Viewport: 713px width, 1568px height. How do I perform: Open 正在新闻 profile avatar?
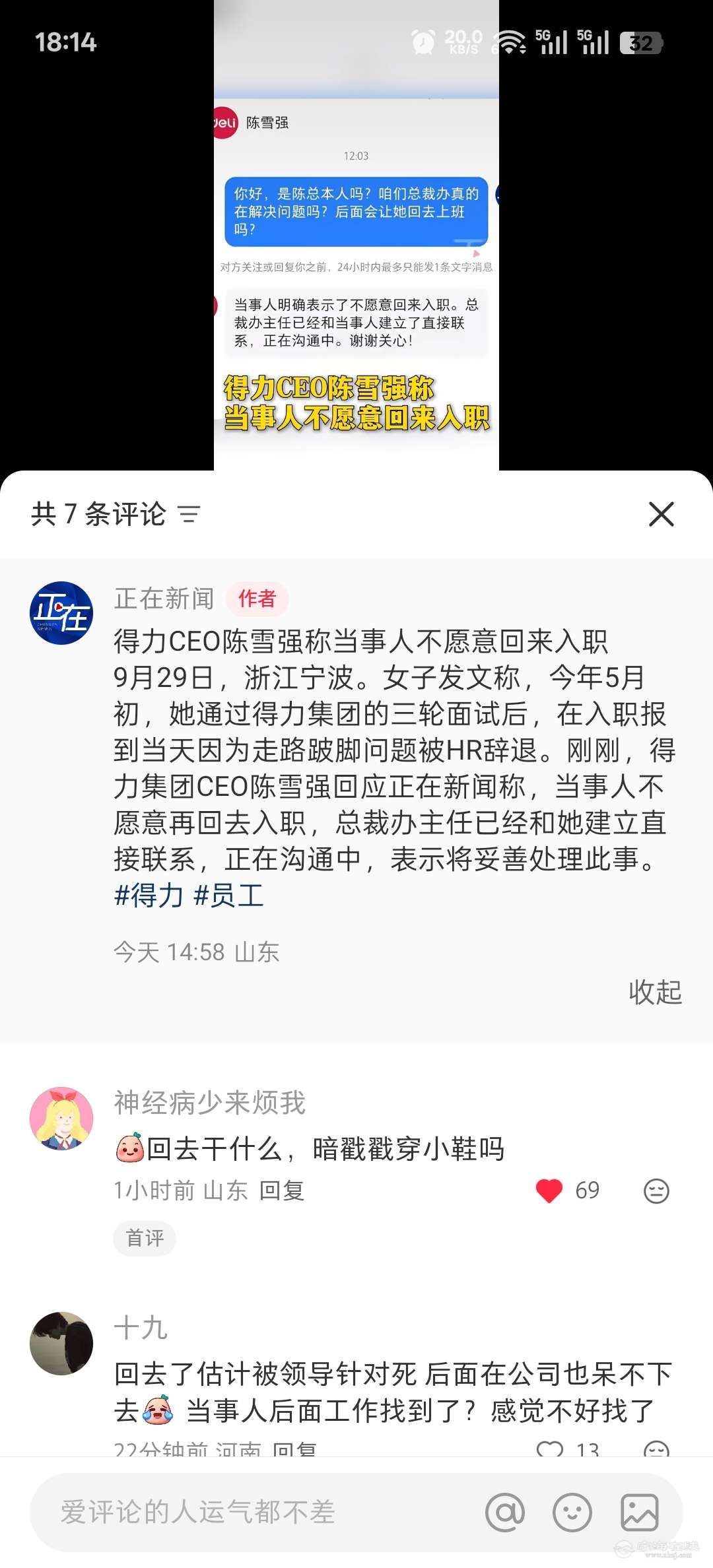tap(61, 613)
